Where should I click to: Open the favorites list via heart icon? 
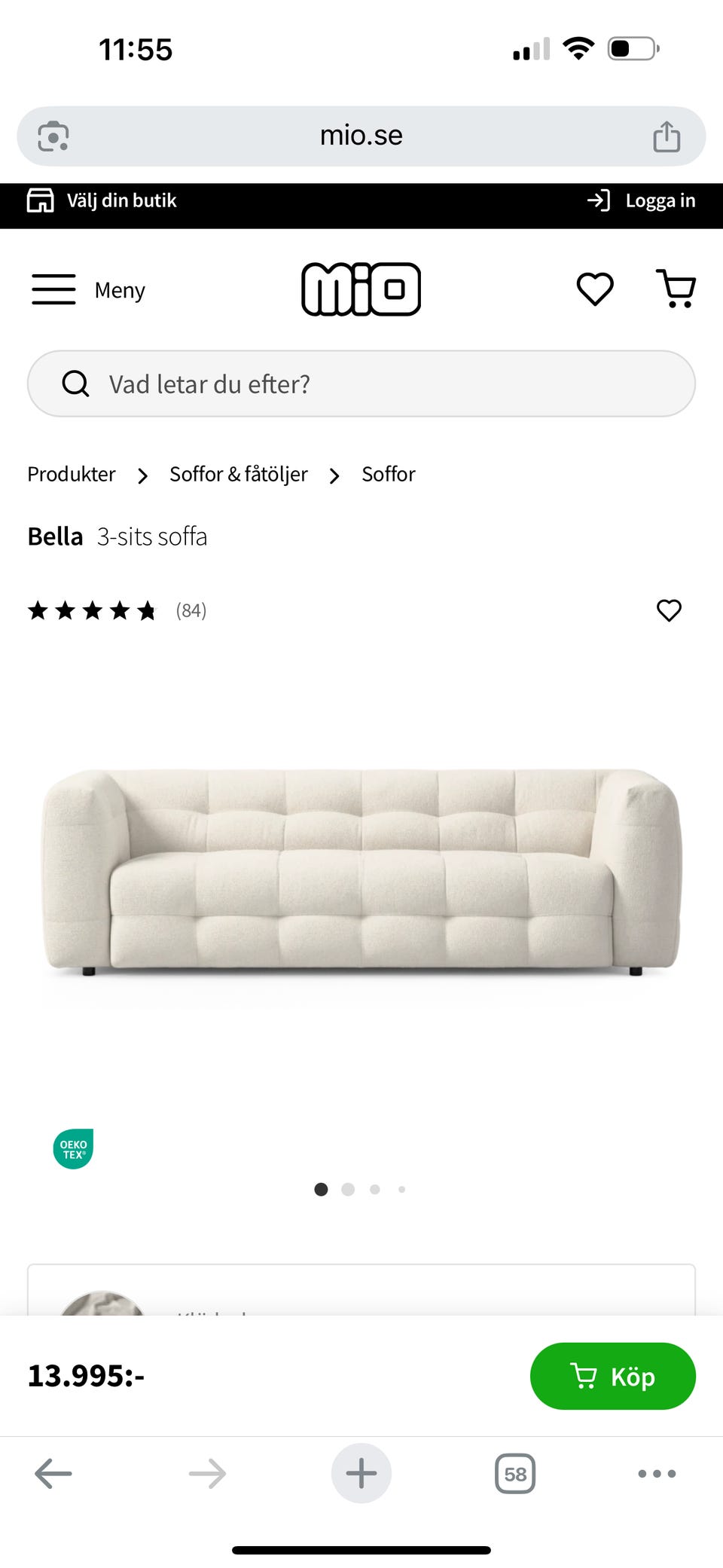click(594, 289)
